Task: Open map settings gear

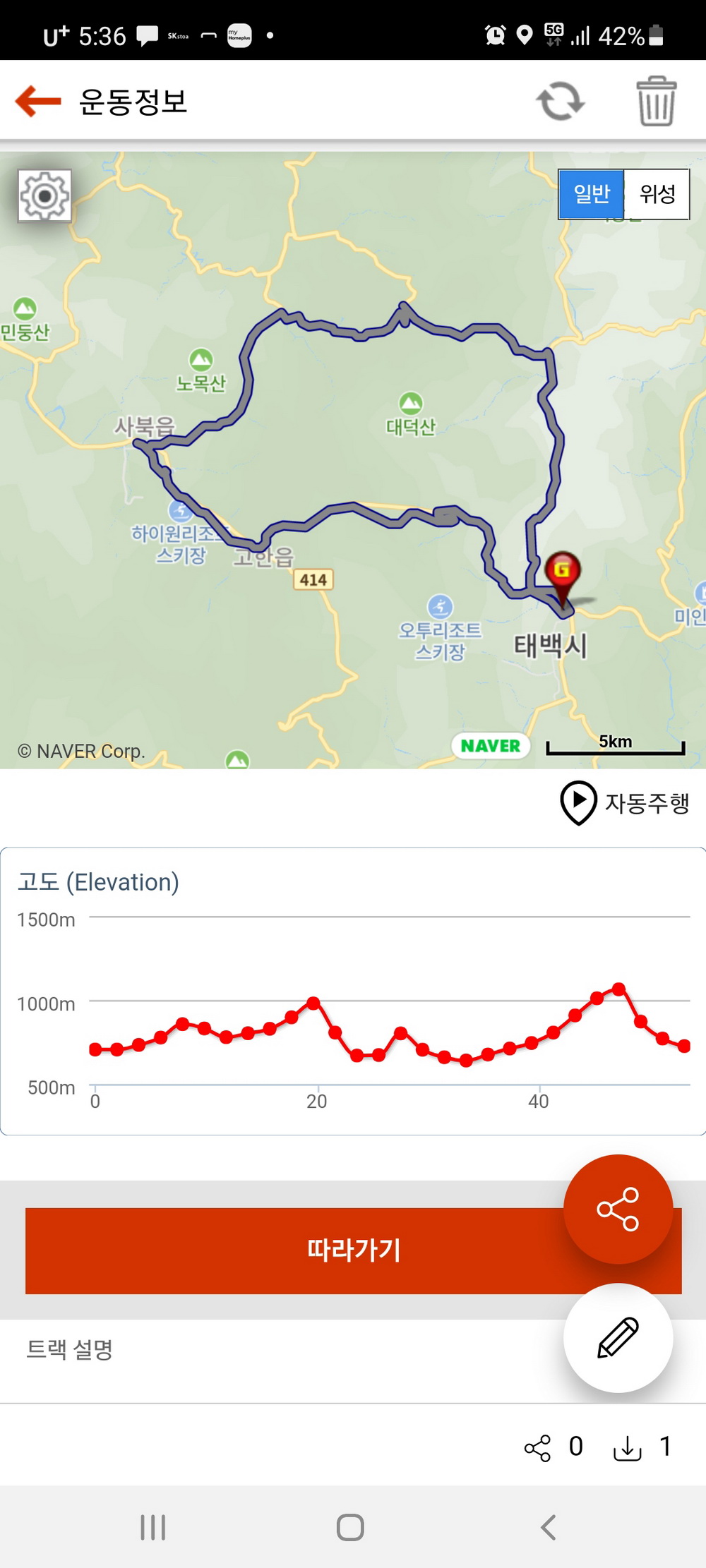Action: coord(44,196)
